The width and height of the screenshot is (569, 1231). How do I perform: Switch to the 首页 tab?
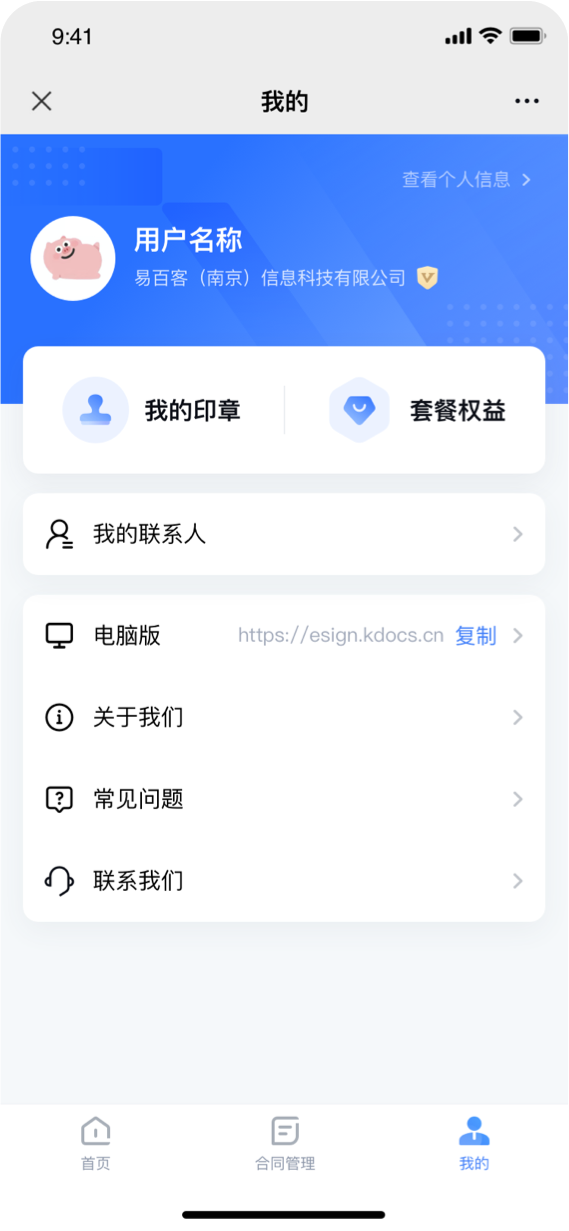(95, 1143)
